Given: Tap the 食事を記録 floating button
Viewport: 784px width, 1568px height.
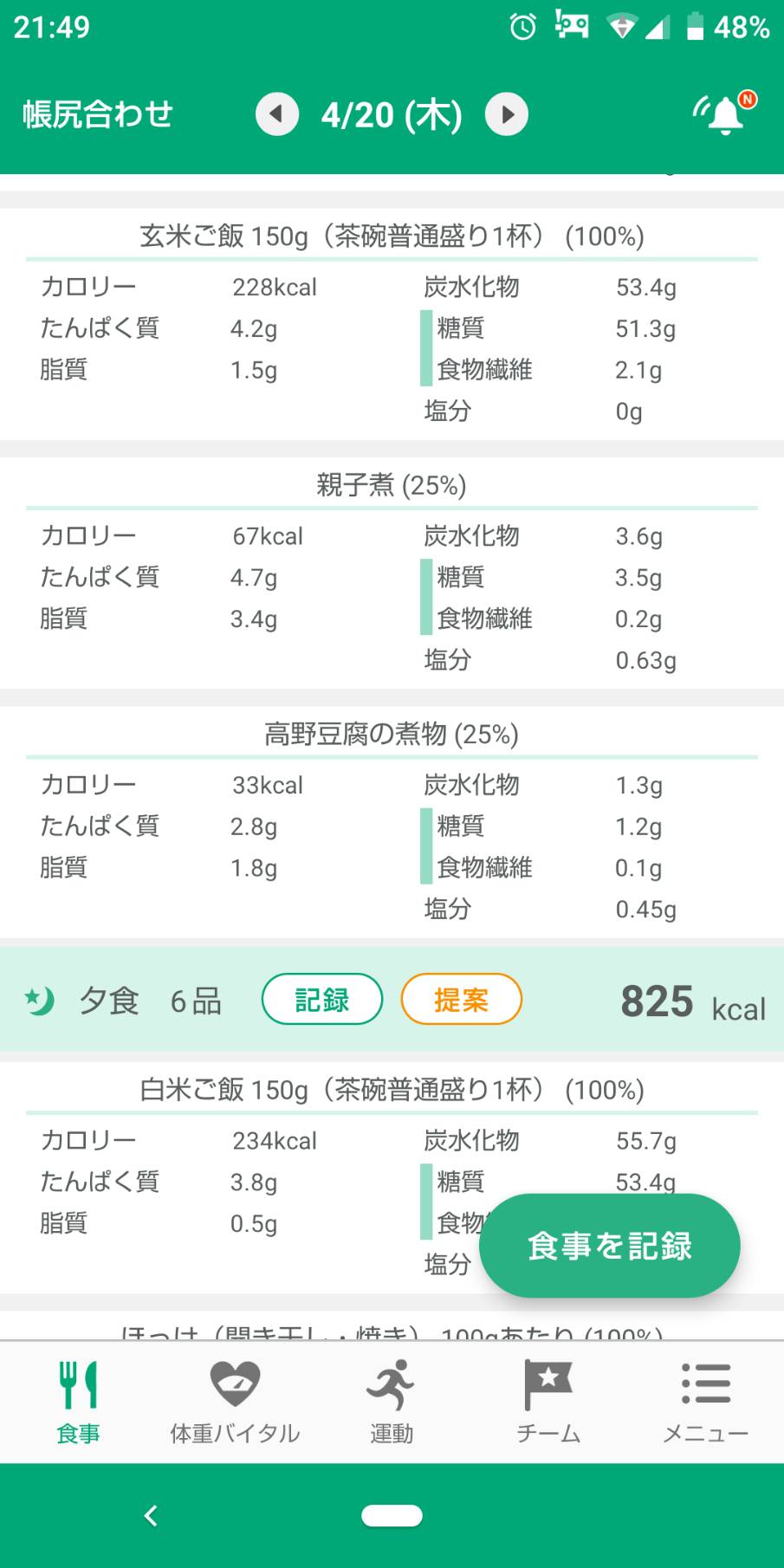Looking at the screenshot, I should pos(610,1246).
